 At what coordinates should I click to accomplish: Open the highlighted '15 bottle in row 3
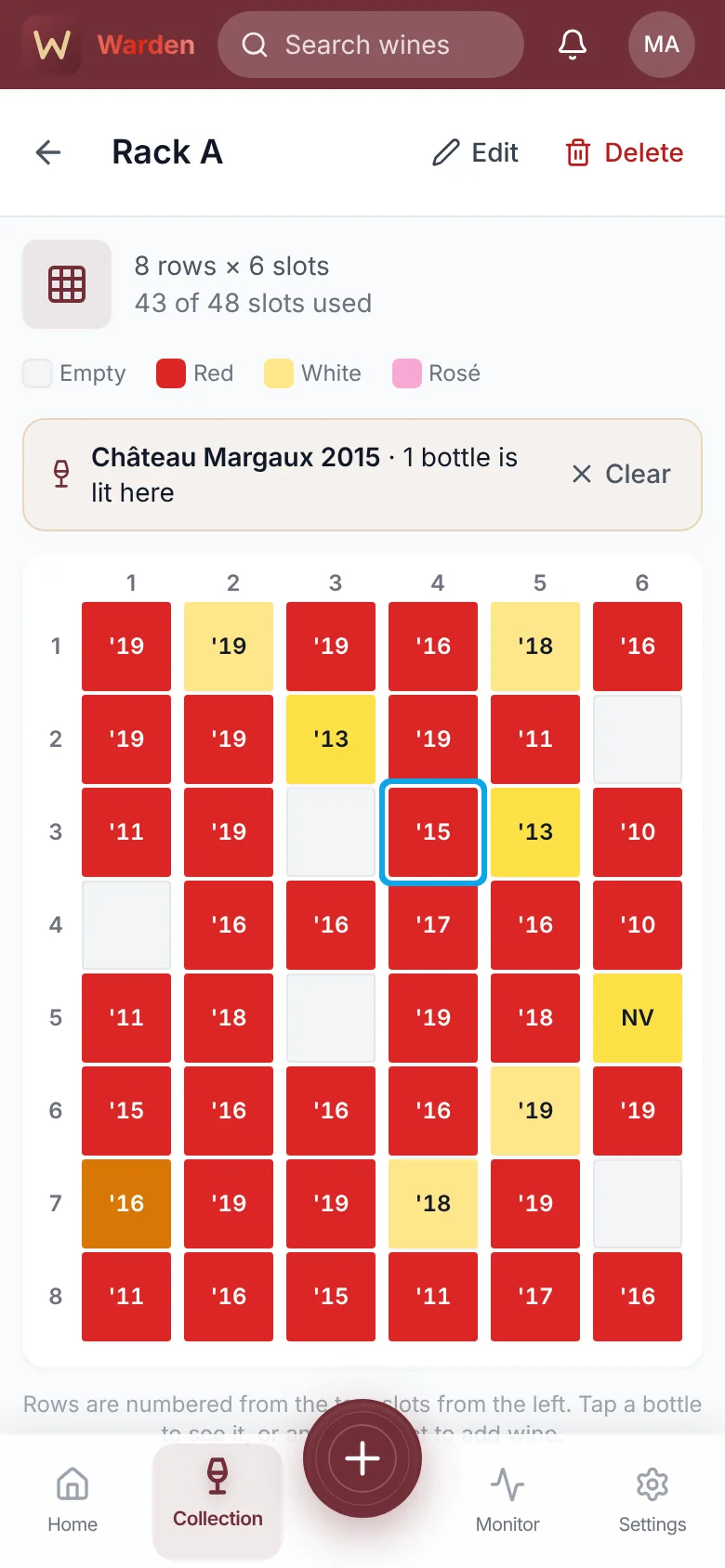(433, 832)
